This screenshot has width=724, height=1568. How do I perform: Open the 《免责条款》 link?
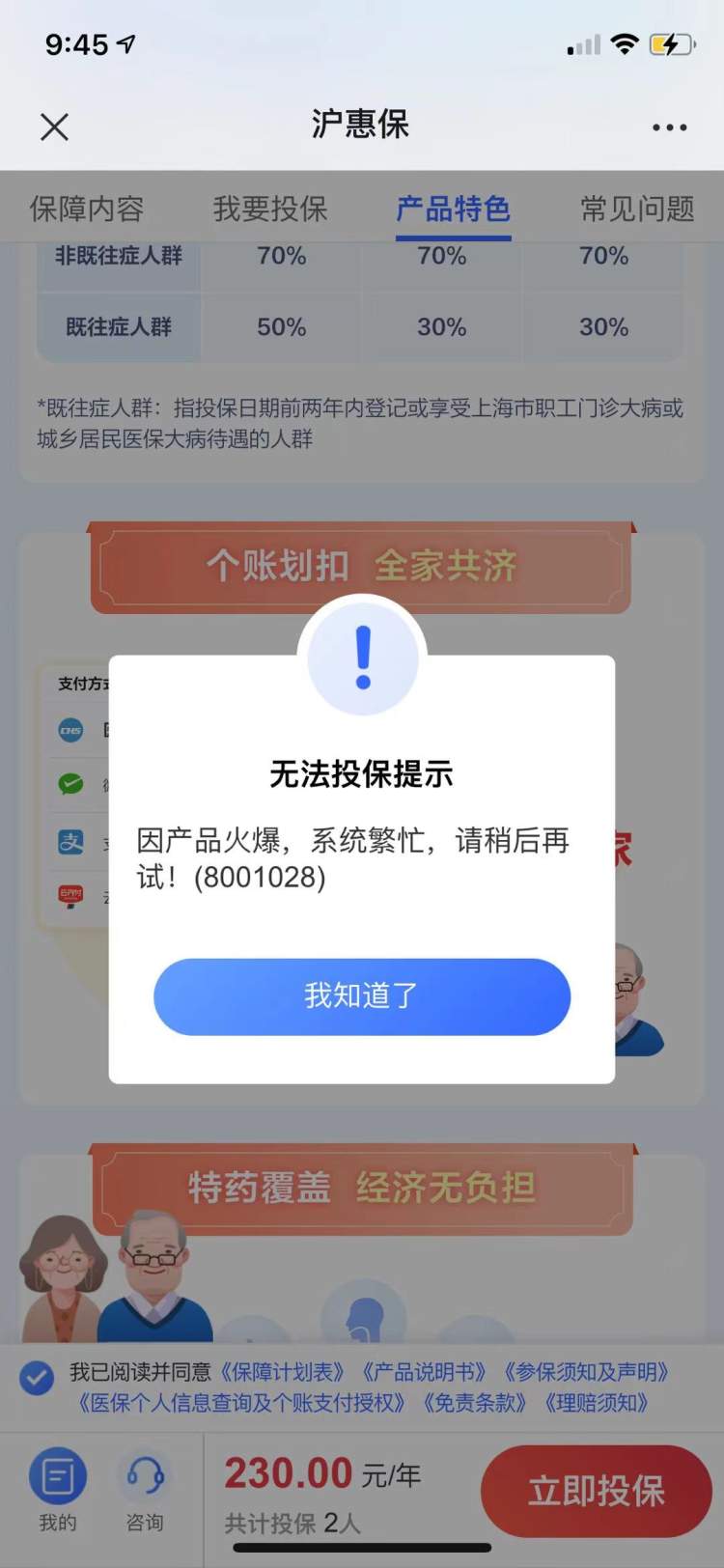pos(474,1403)
